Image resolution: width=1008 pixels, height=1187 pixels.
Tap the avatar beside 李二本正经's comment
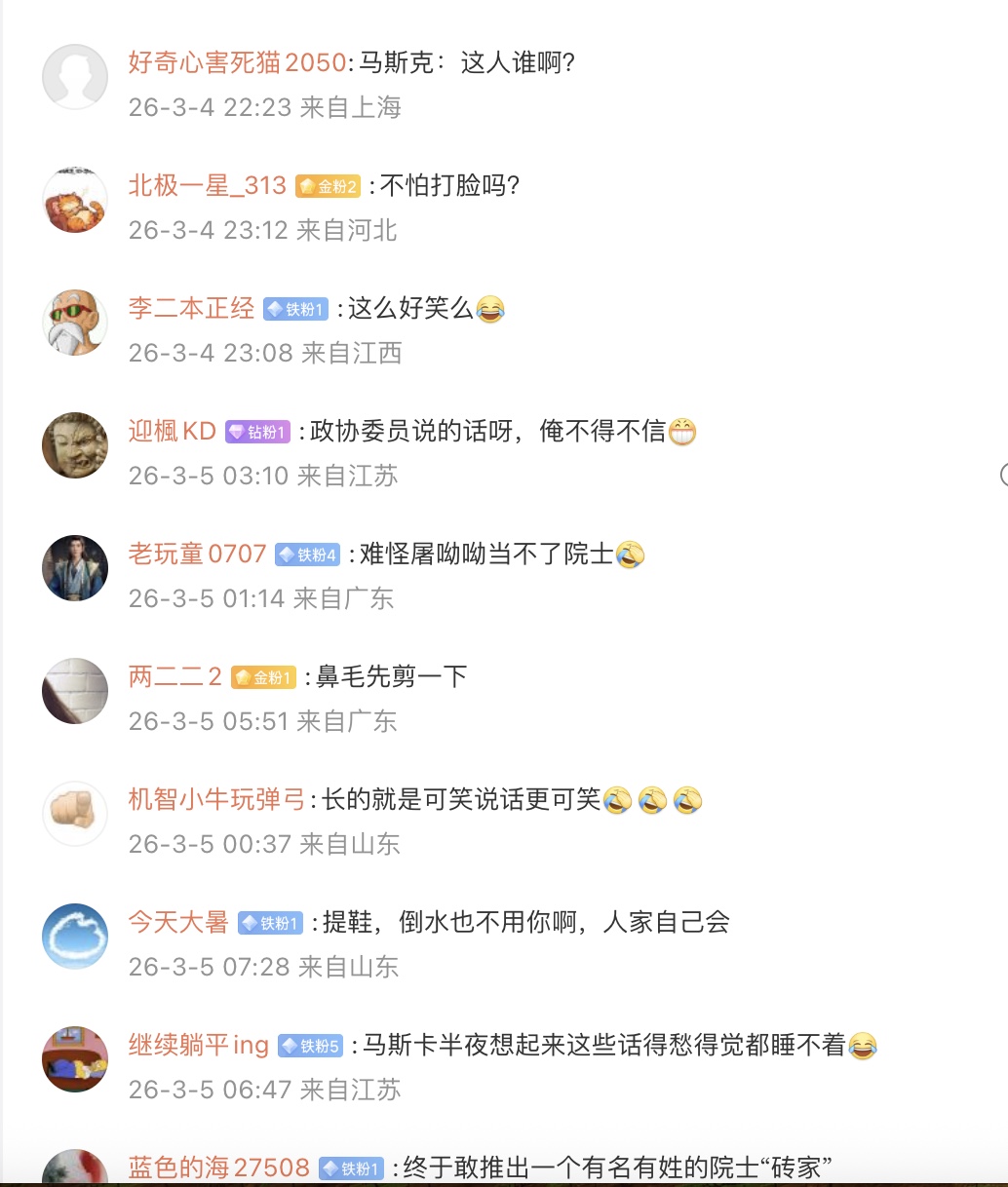point(75,323)
